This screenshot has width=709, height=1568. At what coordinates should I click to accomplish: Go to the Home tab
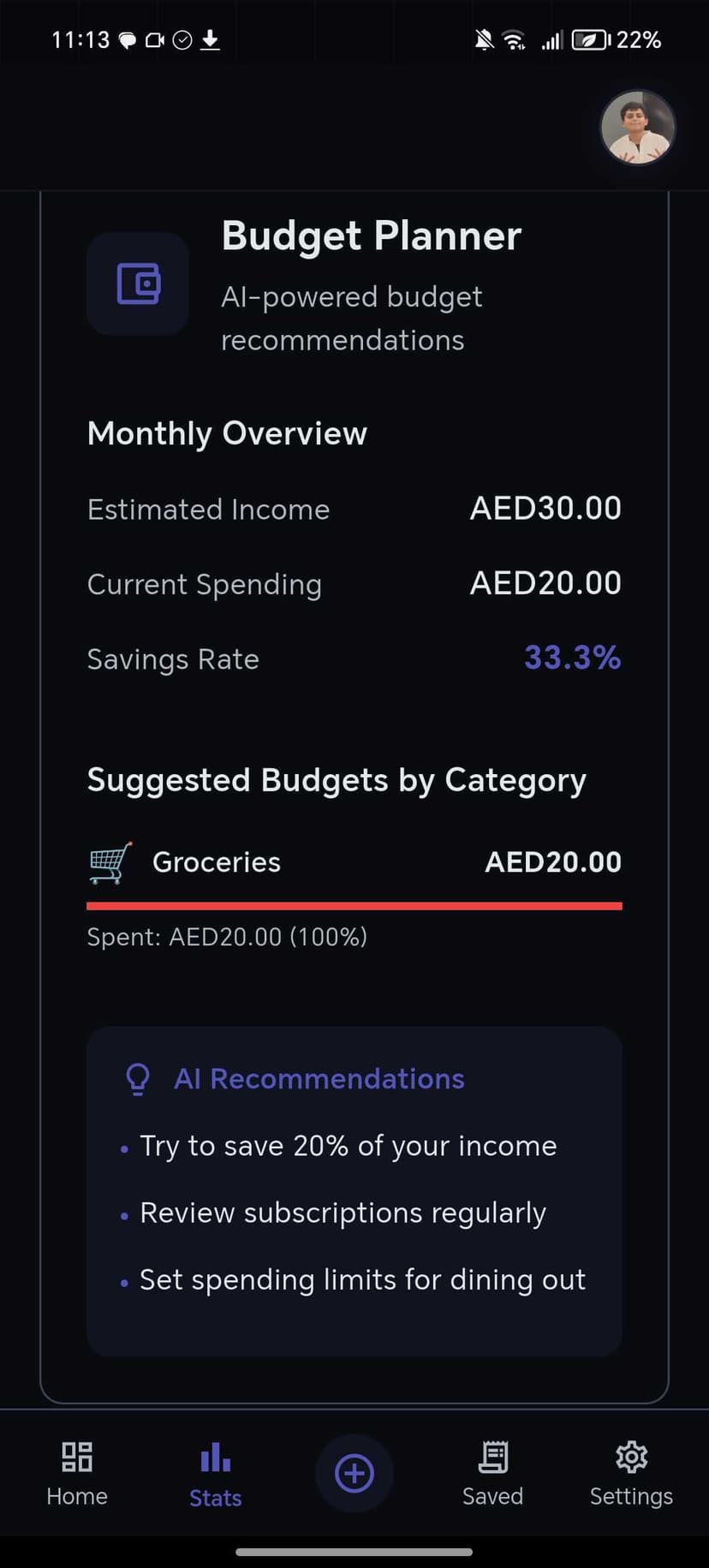[x=77, y=1473]
